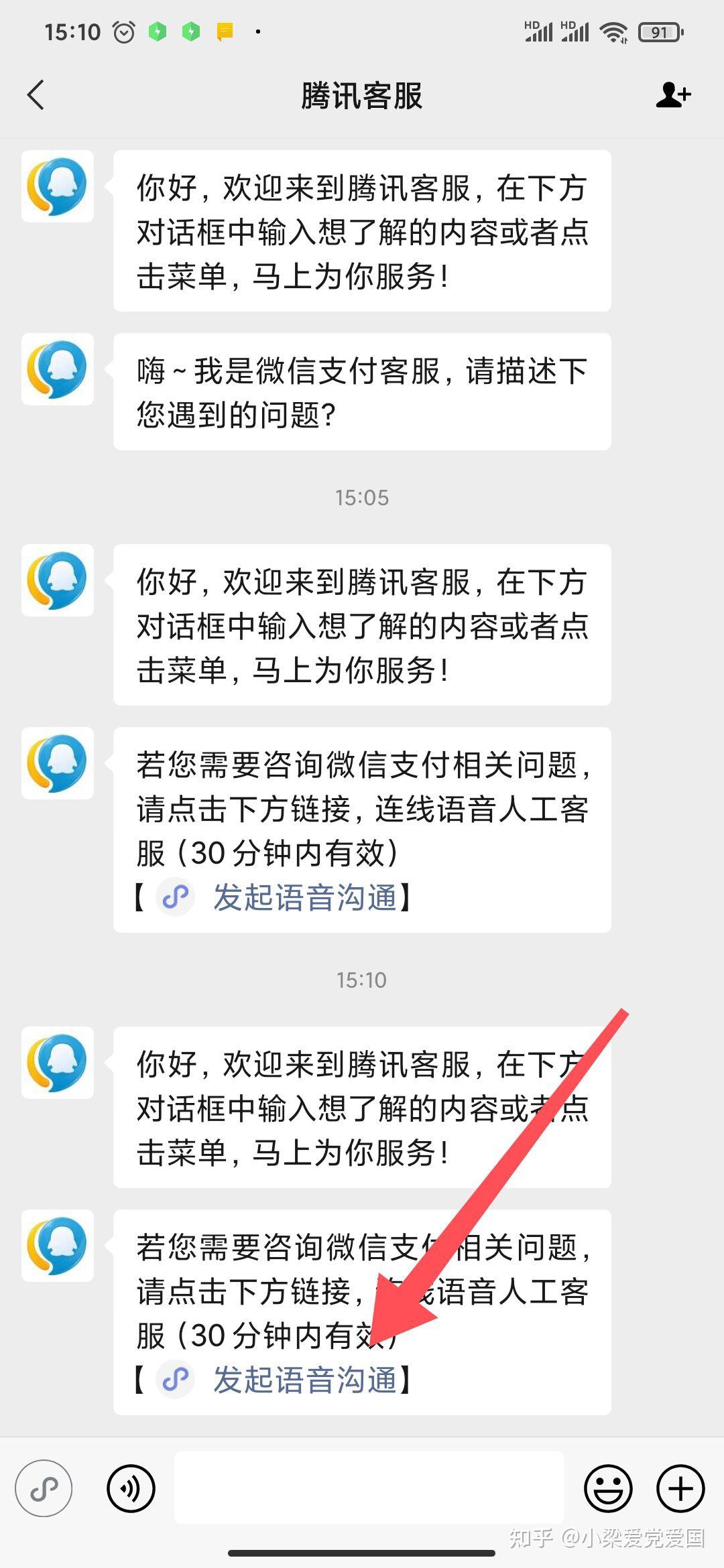
Task: Open the service menu link icon beside voice button
Action: click(x=44, y=1488)
